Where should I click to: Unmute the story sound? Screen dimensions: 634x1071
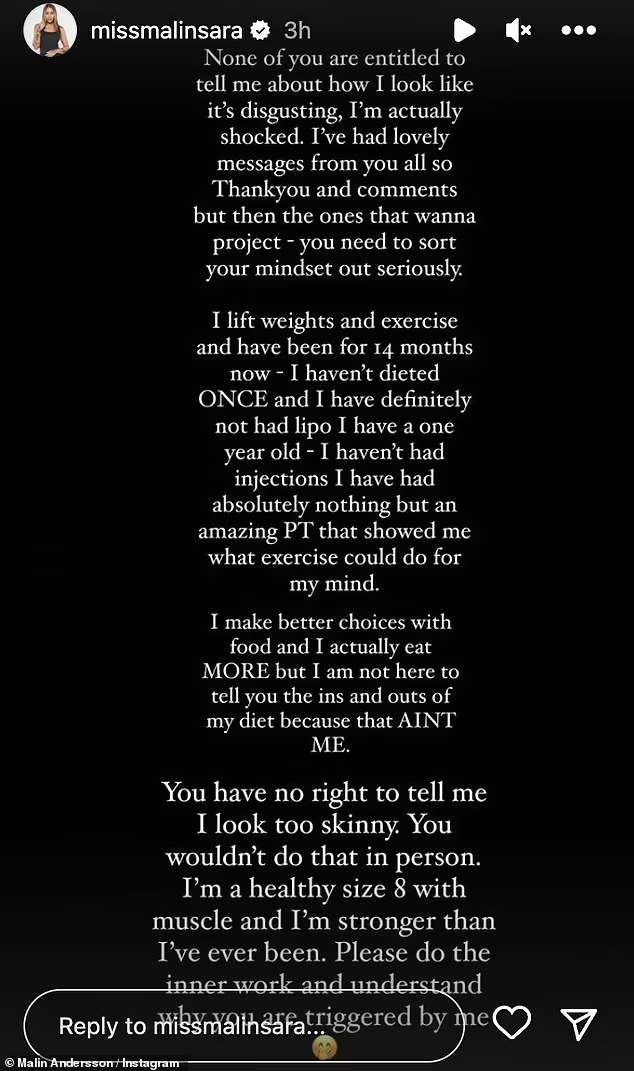click(x=519, y=30)
